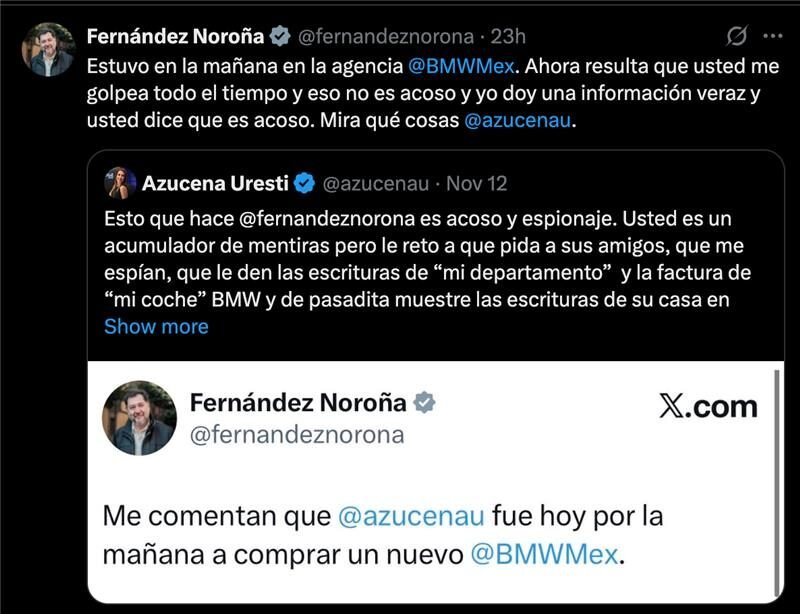Expand quoted post with Show more

click(156, 326)
